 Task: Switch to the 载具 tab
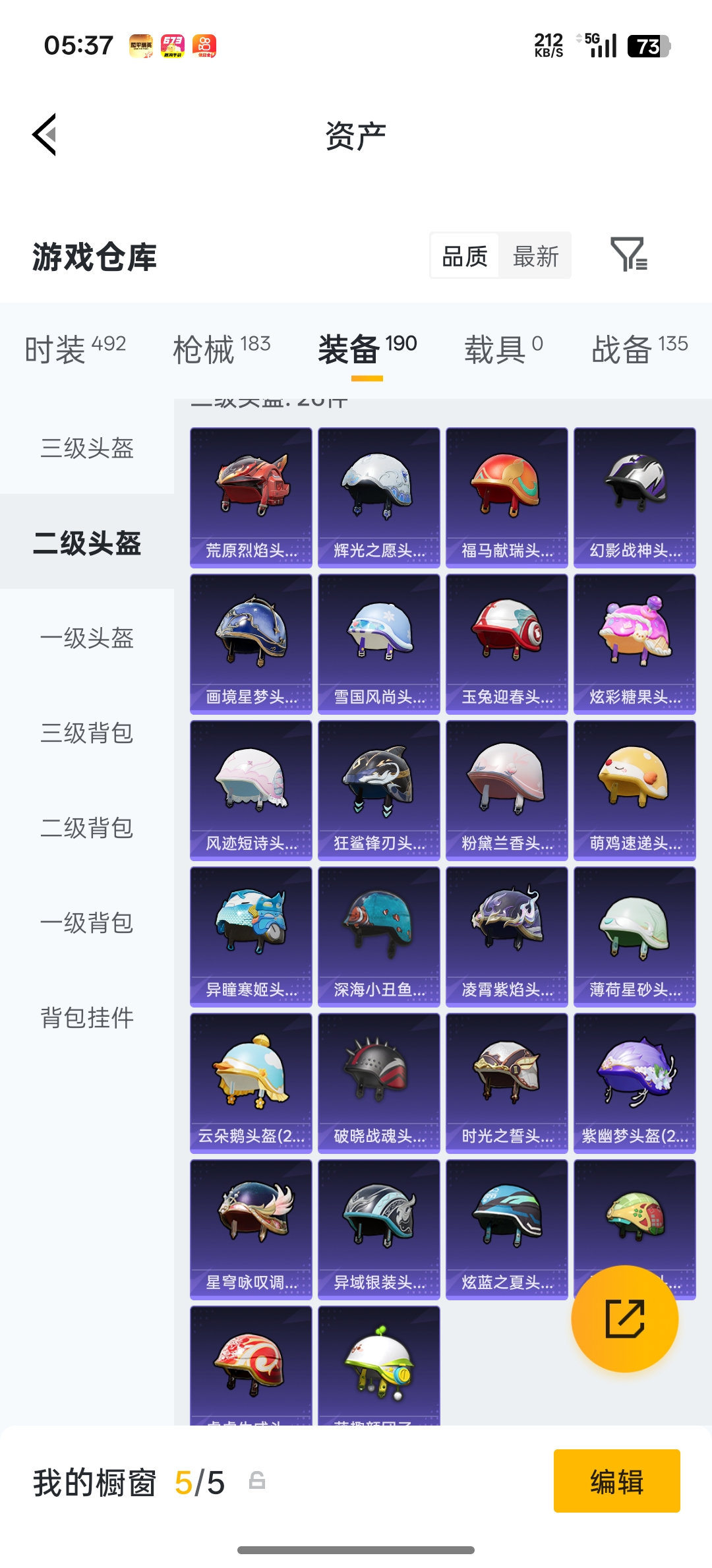click(x=503, y=349)
